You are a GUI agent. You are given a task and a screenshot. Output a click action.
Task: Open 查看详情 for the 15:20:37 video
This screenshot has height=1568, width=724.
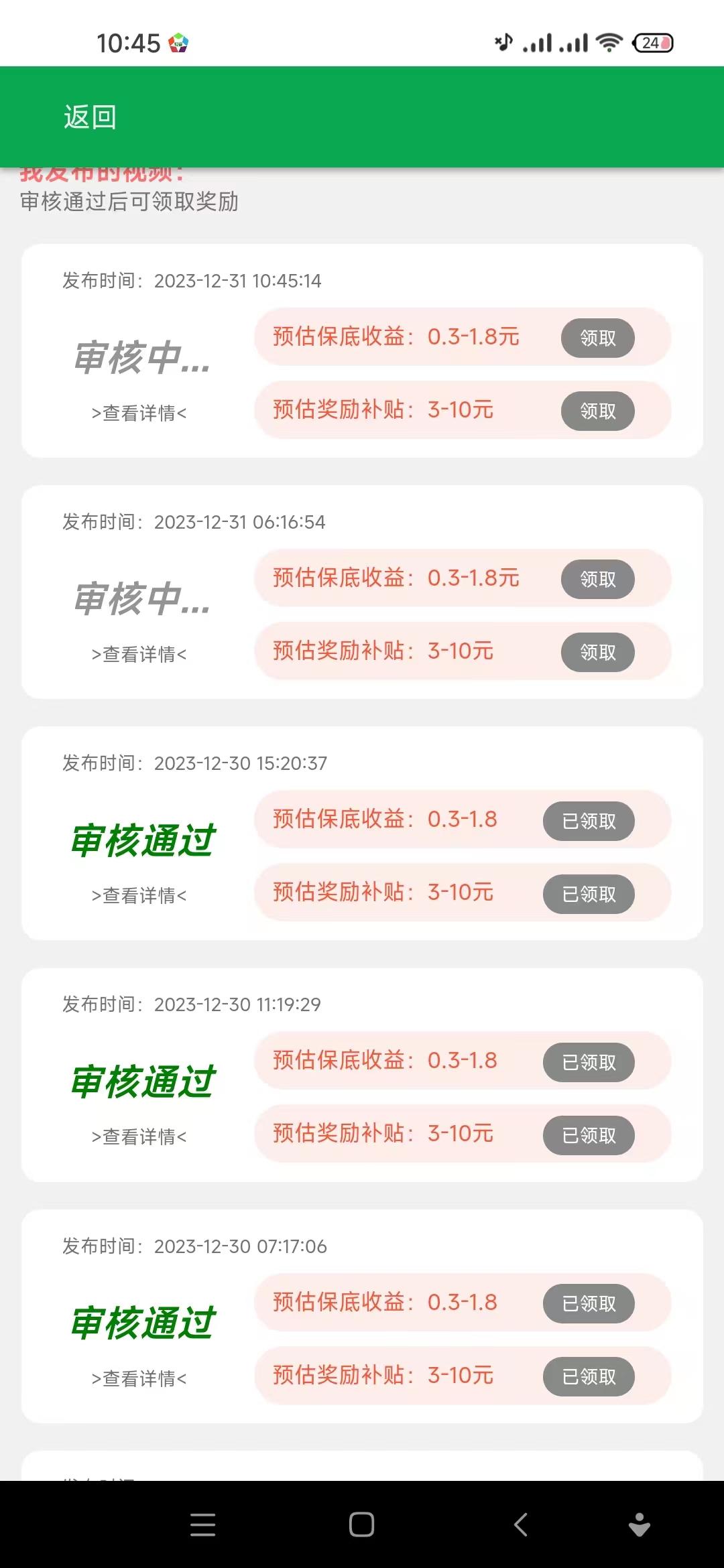pyautogui.click(x=139, y=895)
